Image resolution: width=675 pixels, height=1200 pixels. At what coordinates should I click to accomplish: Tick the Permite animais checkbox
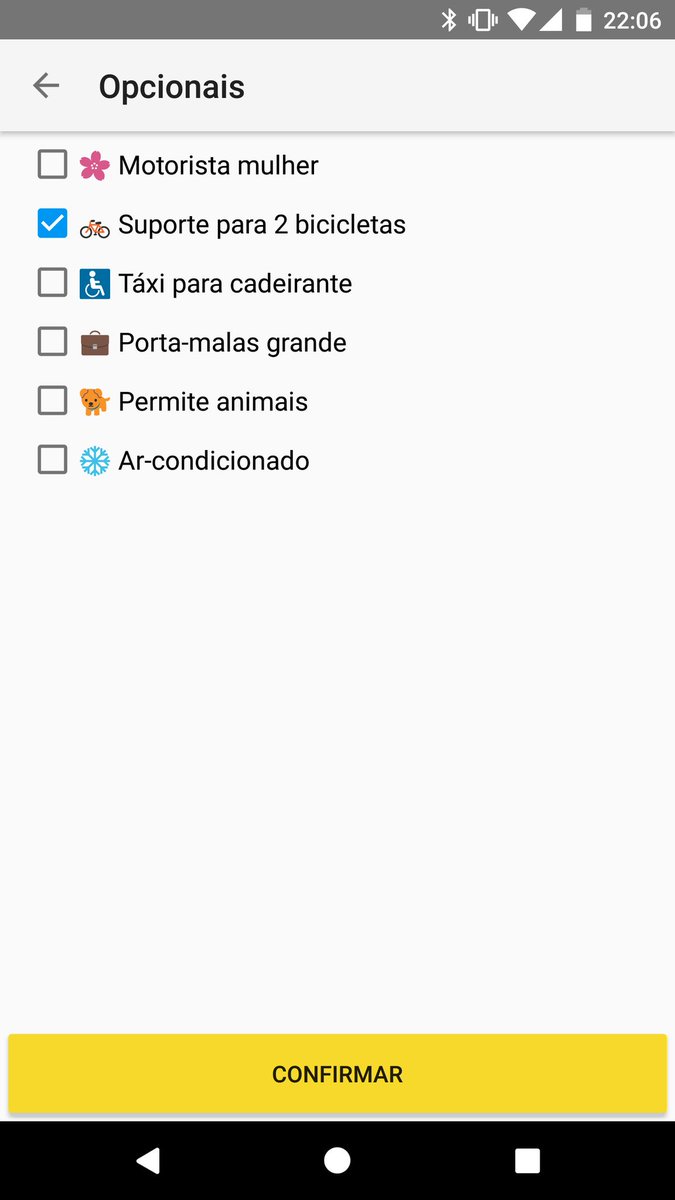point(52,401)
